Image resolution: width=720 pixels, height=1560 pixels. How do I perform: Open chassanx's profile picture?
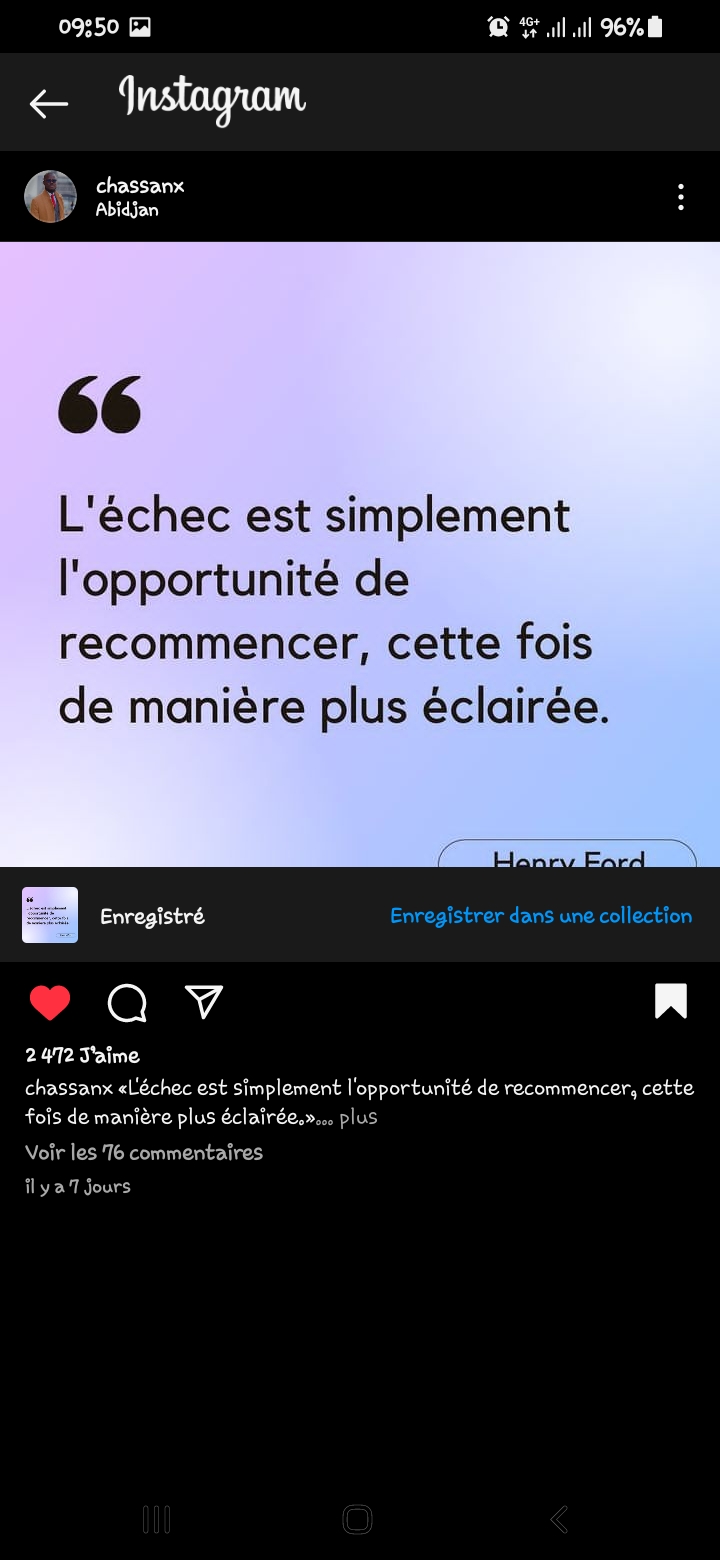click(50, 196)
